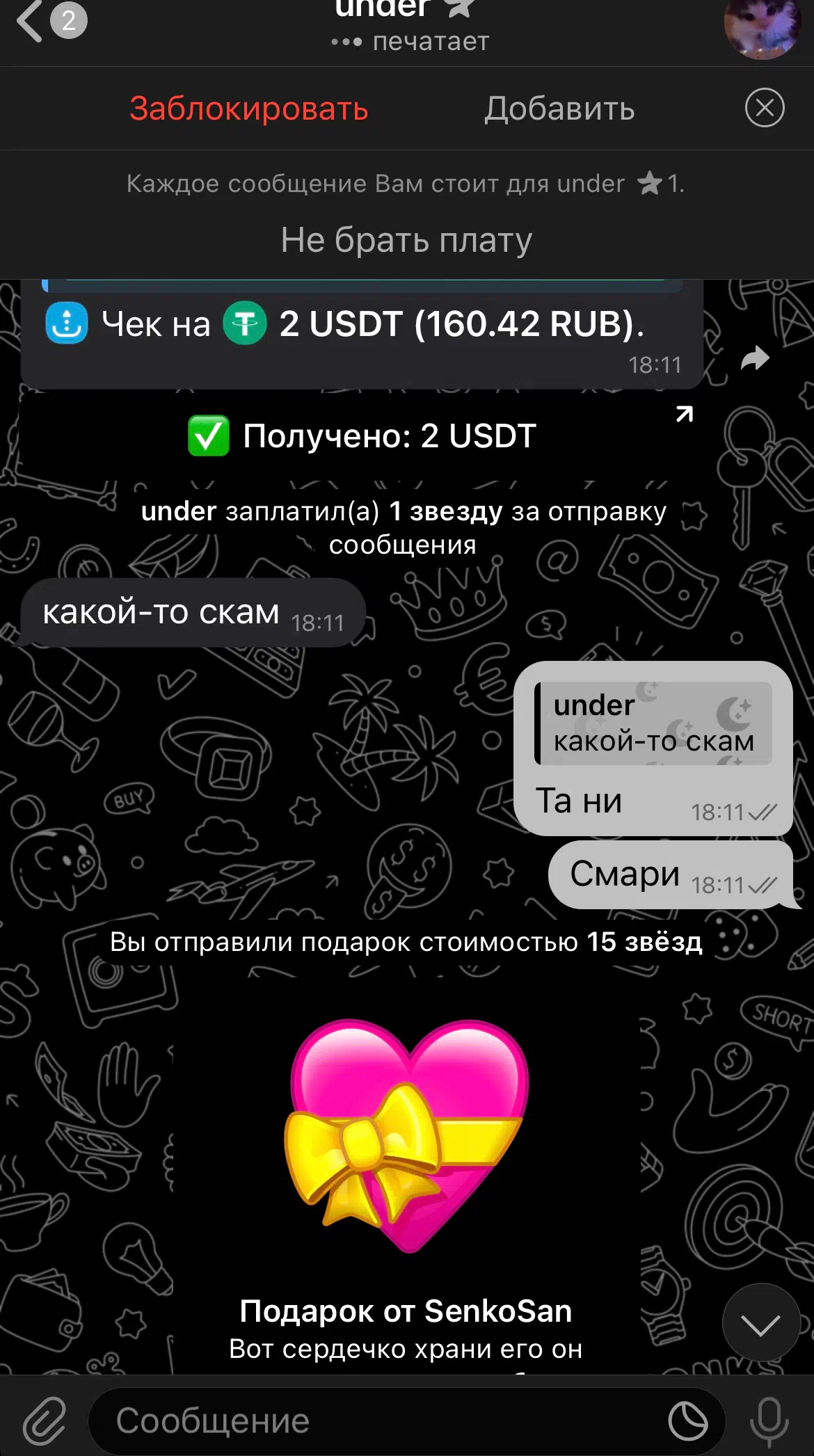Tap Добавить to add contact
Viewport: 814px width, 1456px height.
560,109
